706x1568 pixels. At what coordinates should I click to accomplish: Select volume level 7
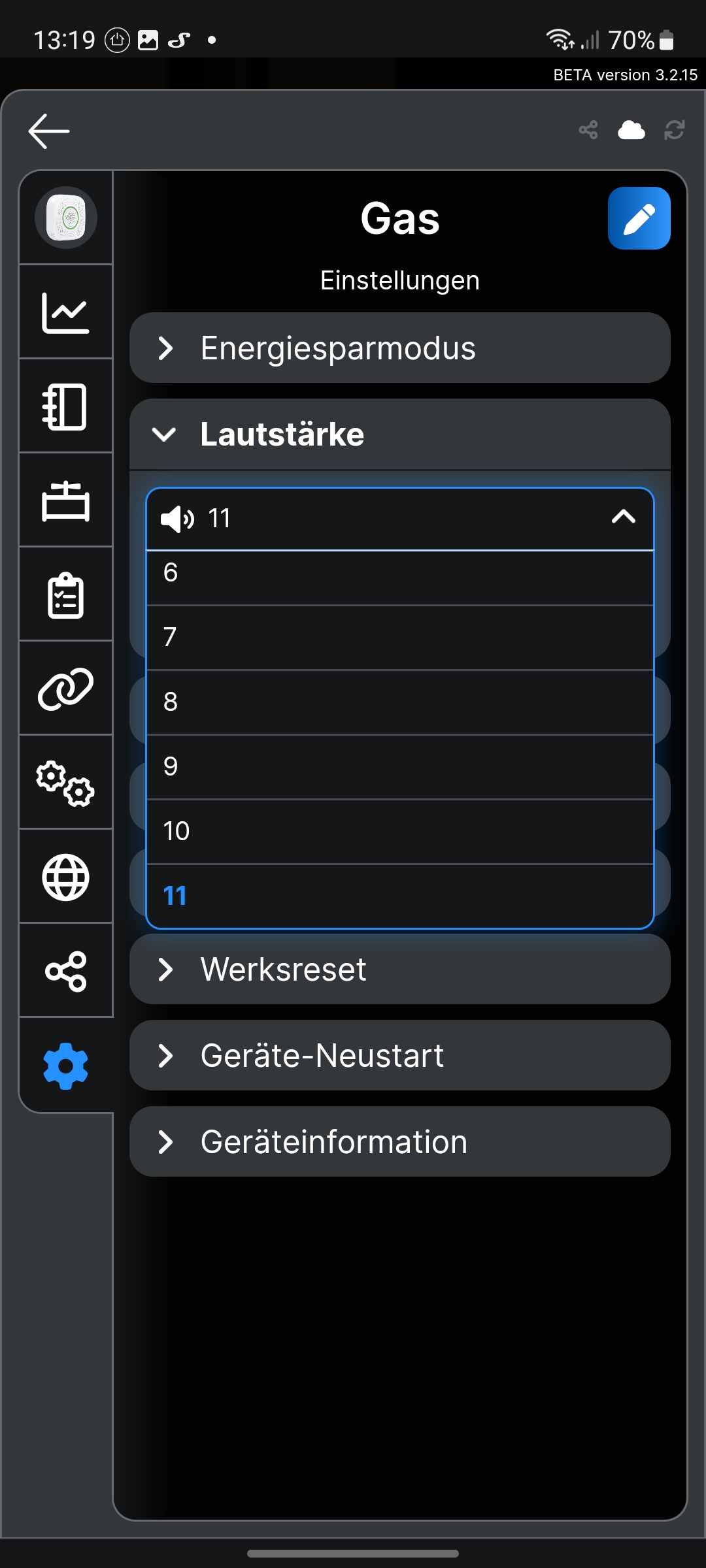coord(400,638)
